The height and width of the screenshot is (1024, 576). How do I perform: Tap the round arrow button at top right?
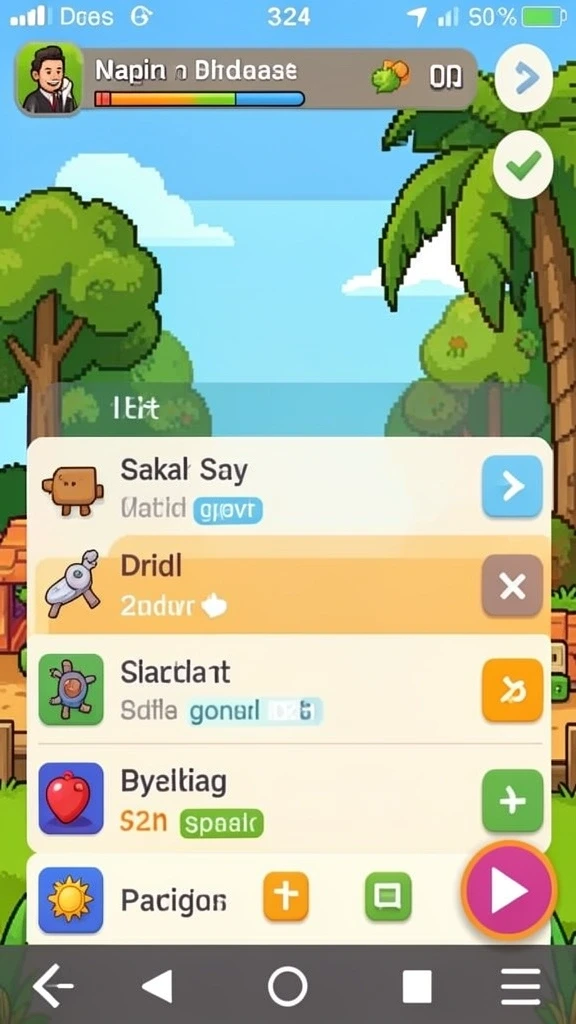pos(524,79)
